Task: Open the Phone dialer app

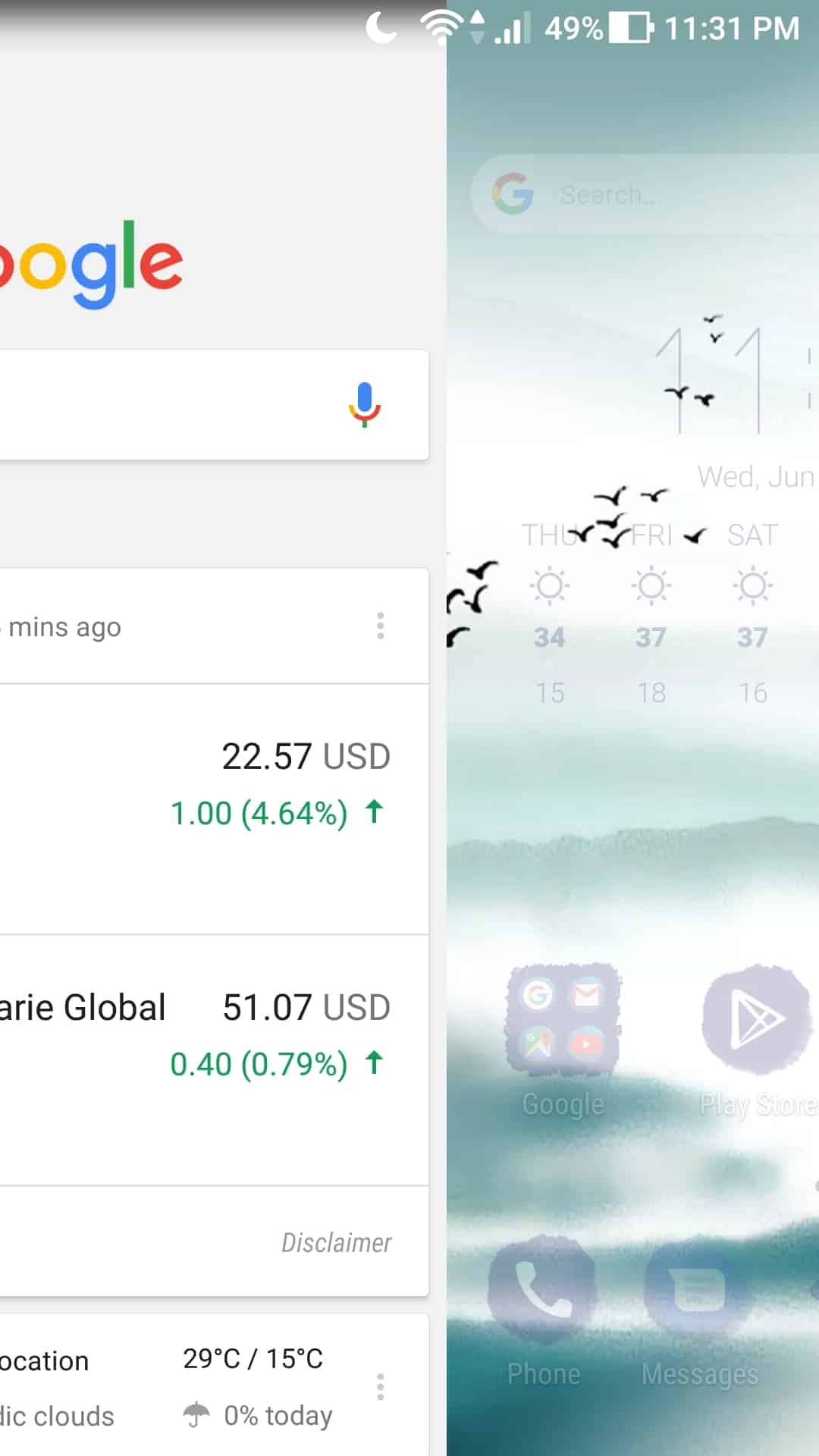Action: [x=542, y=1289]
